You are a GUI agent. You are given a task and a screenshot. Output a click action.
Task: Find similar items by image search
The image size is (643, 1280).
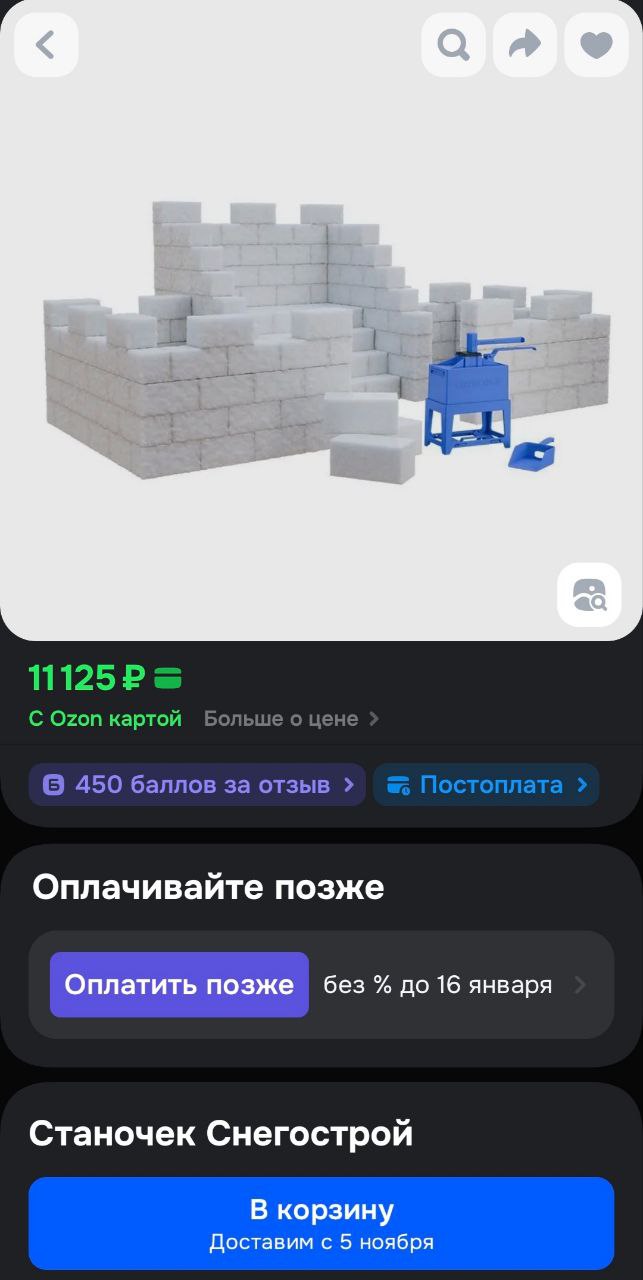coord(589,595)
